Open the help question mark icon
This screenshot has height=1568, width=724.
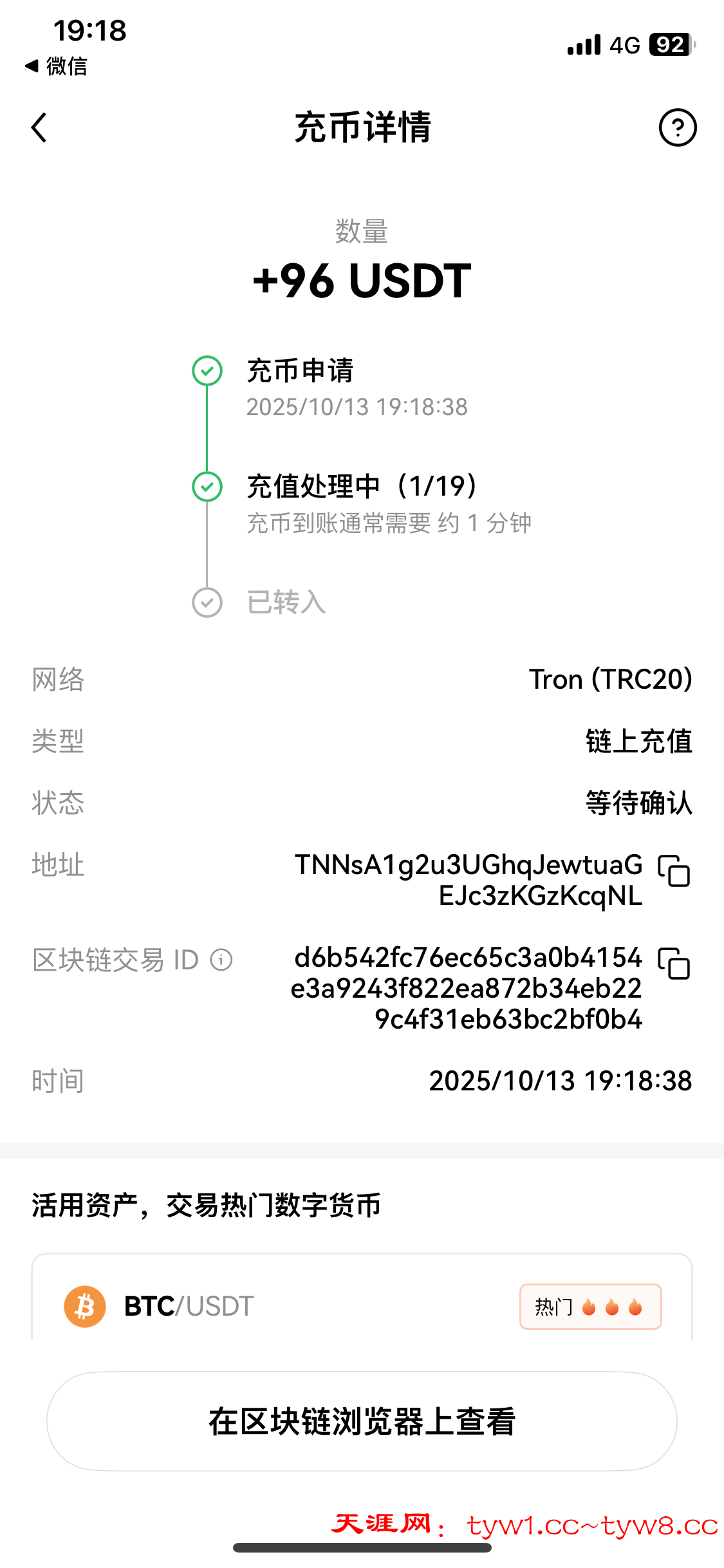point(677,127)
